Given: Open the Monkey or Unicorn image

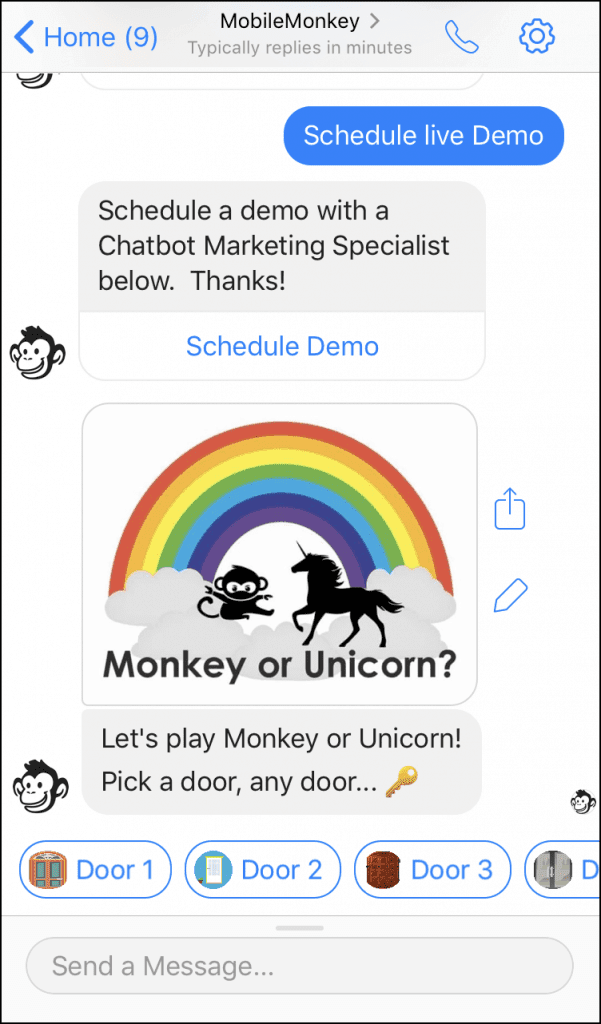Looking at the screenshot, I should [280, 554].
